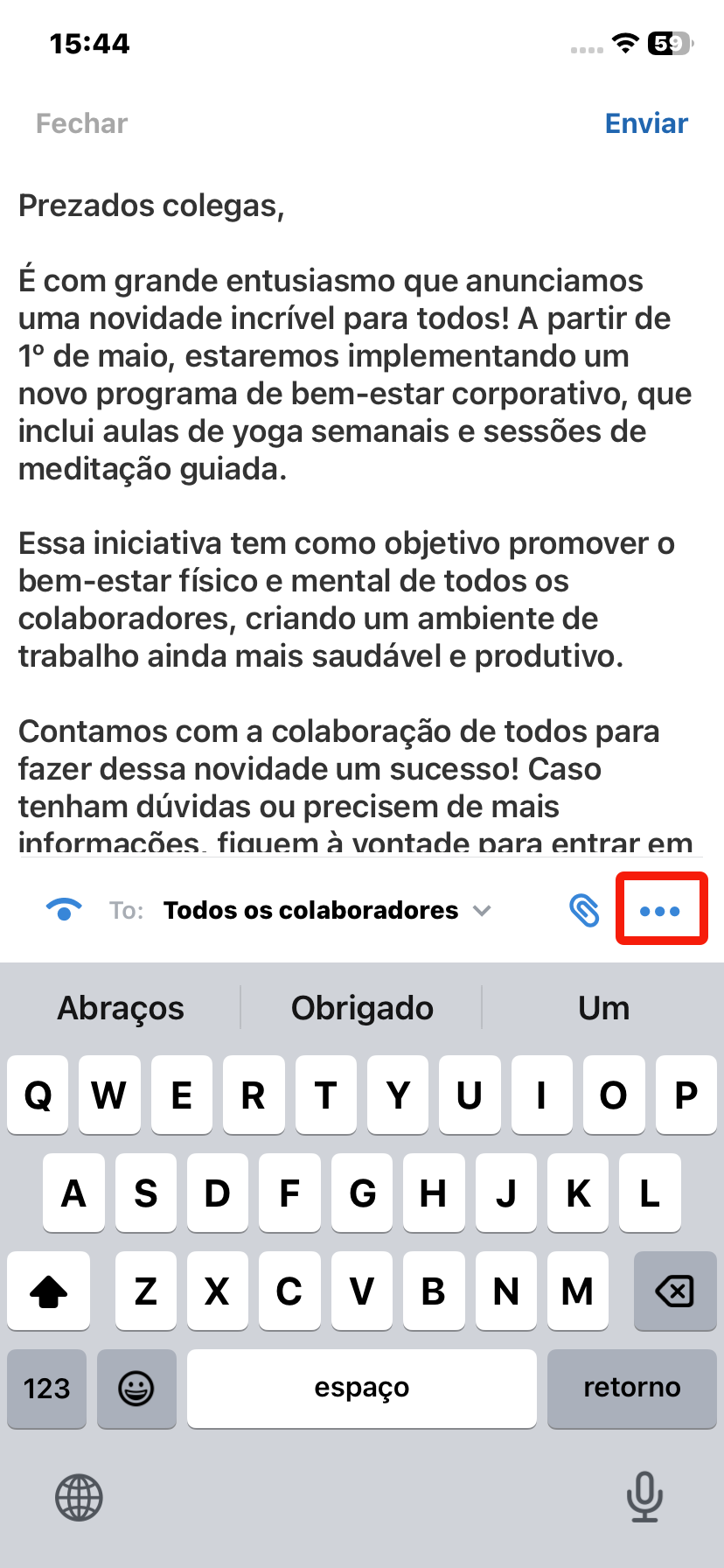Viewport: 724px width, 1568px height.
Task: Open the emoji keyboard
Action: [136, 1388]
